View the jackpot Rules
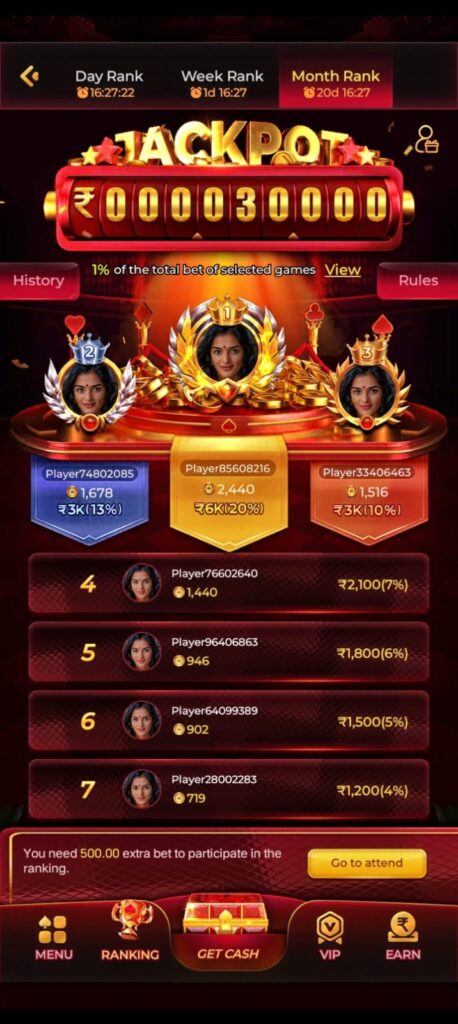The image size is (458, 1024). point(418,280)
